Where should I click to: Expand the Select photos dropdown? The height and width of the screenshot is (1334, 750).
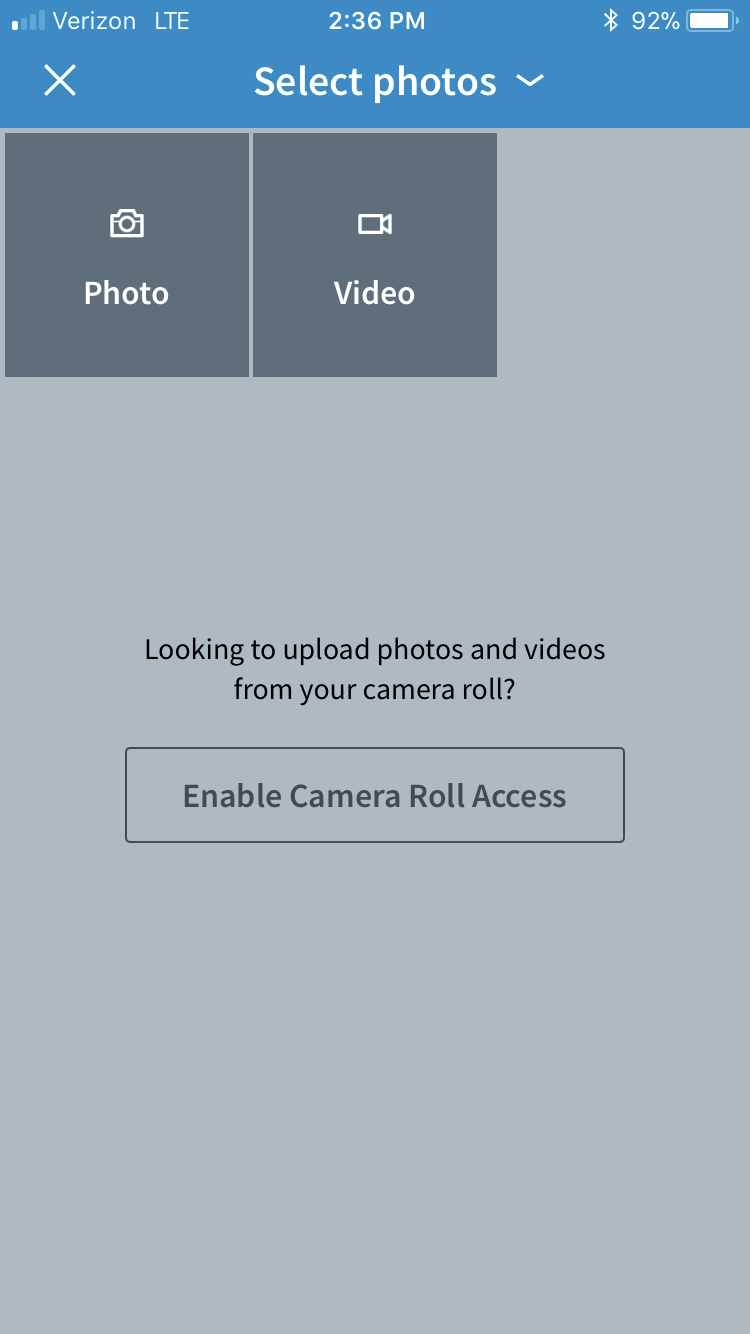pyautogui.click(x=398, y=81)
